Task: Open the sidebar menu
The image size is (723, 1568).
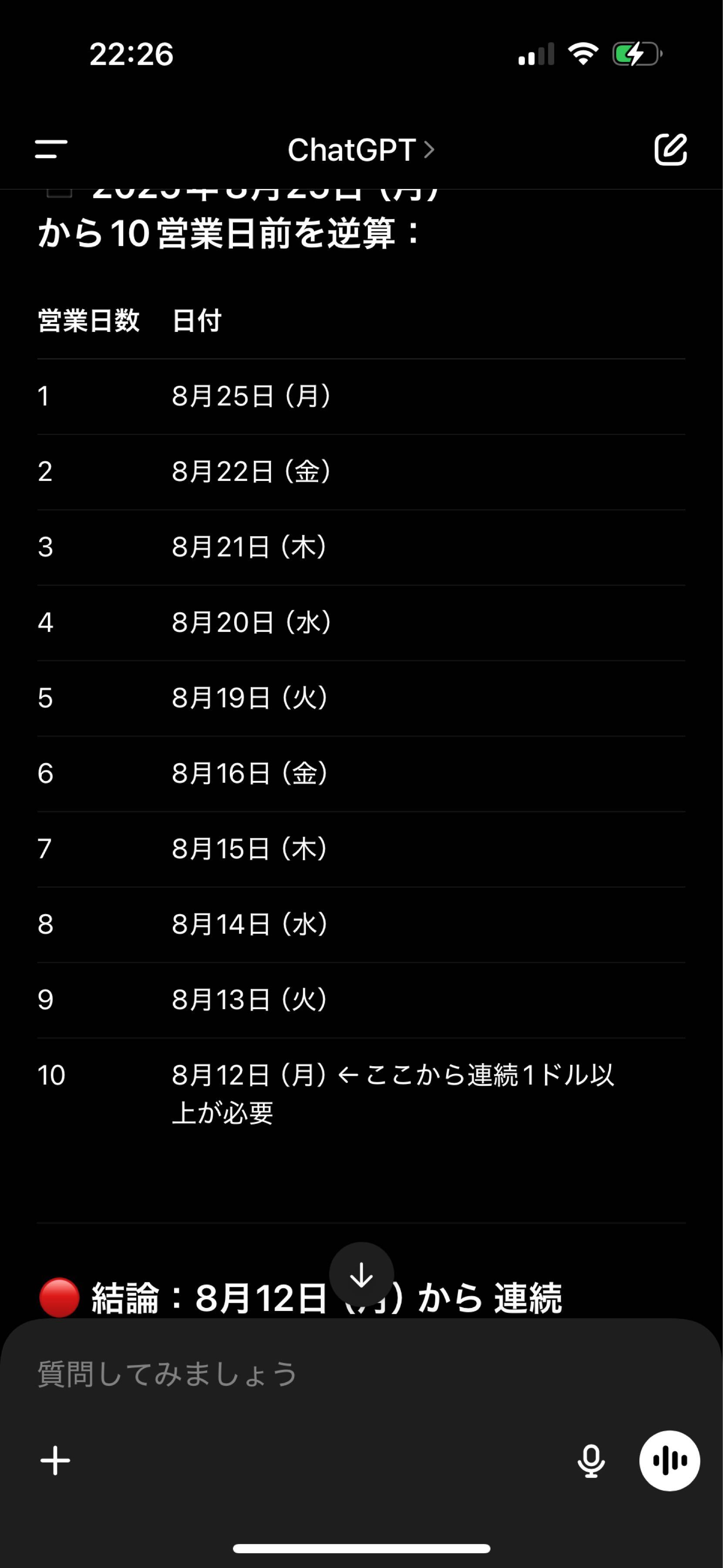Action: click(x=51, y=149)
